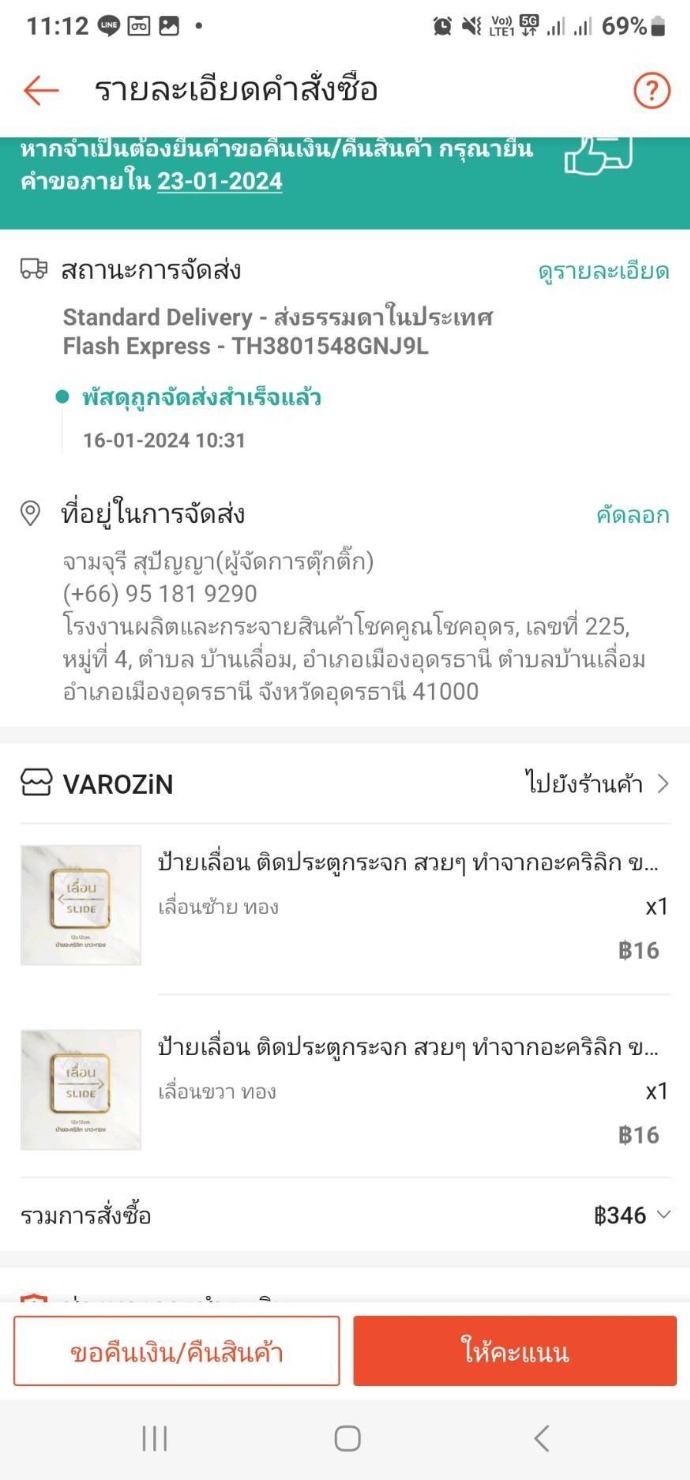Go back using the orange arrow

41,91
